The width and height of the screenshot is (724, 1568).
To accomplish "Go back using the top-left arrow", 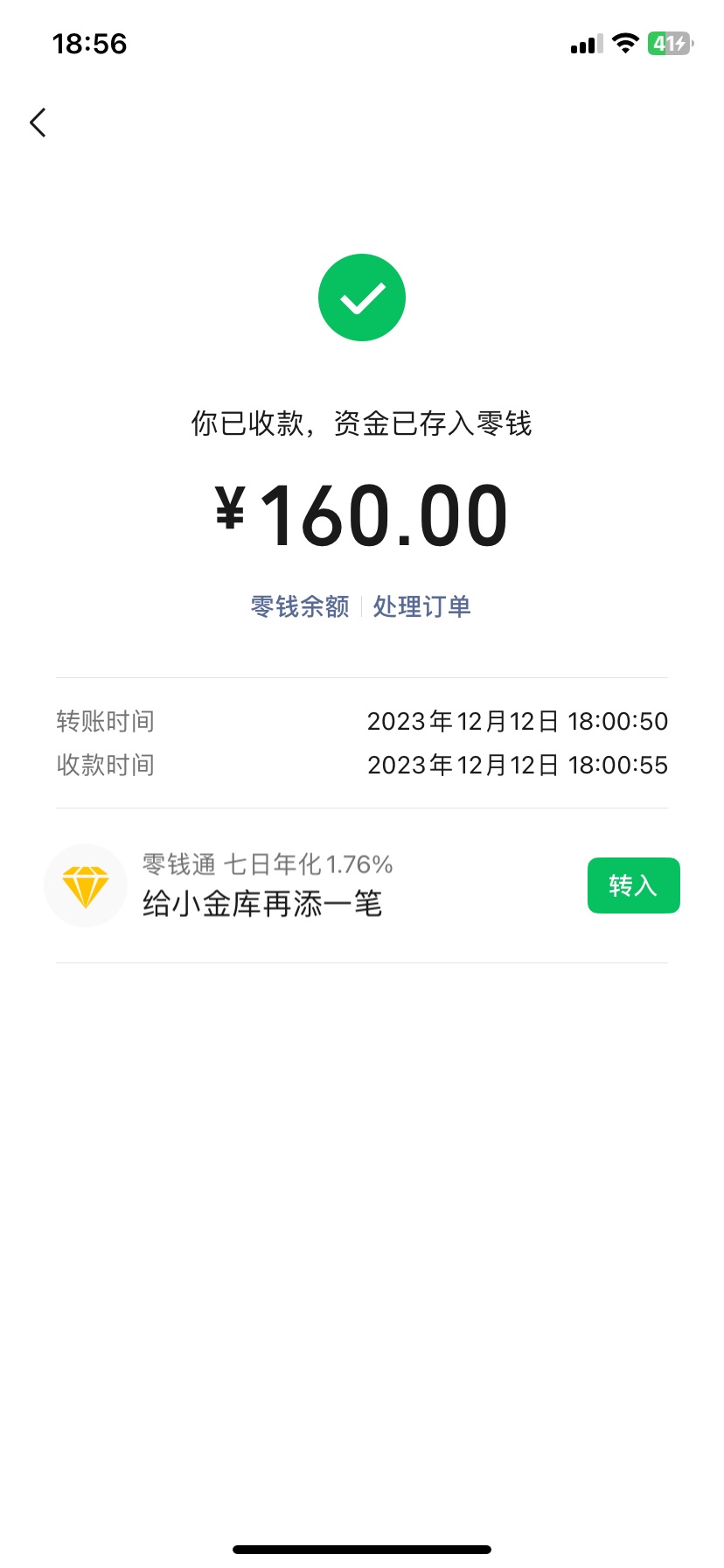I will (38, 122).
